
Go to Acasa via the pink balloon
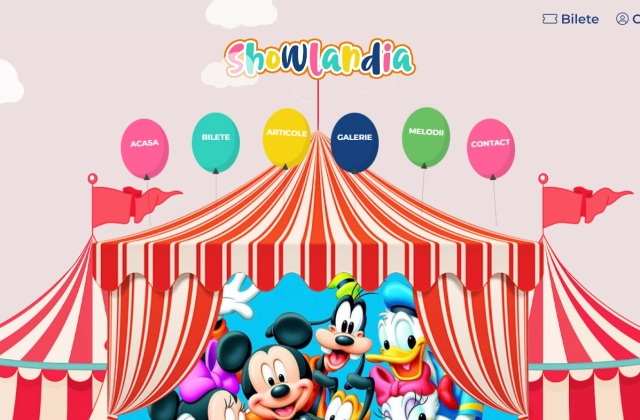[145, 144]
